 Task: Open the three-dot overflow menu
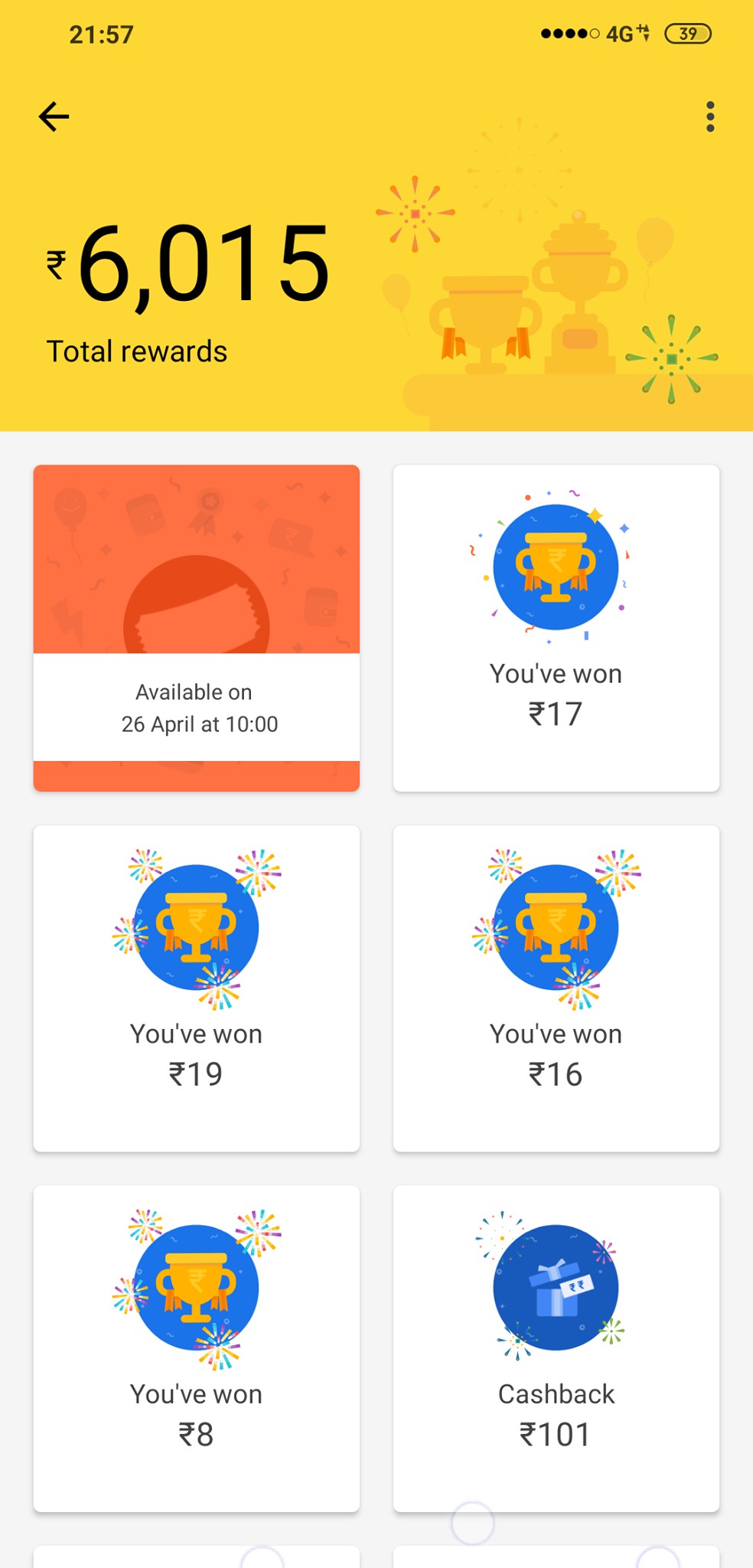pos(710,117)
